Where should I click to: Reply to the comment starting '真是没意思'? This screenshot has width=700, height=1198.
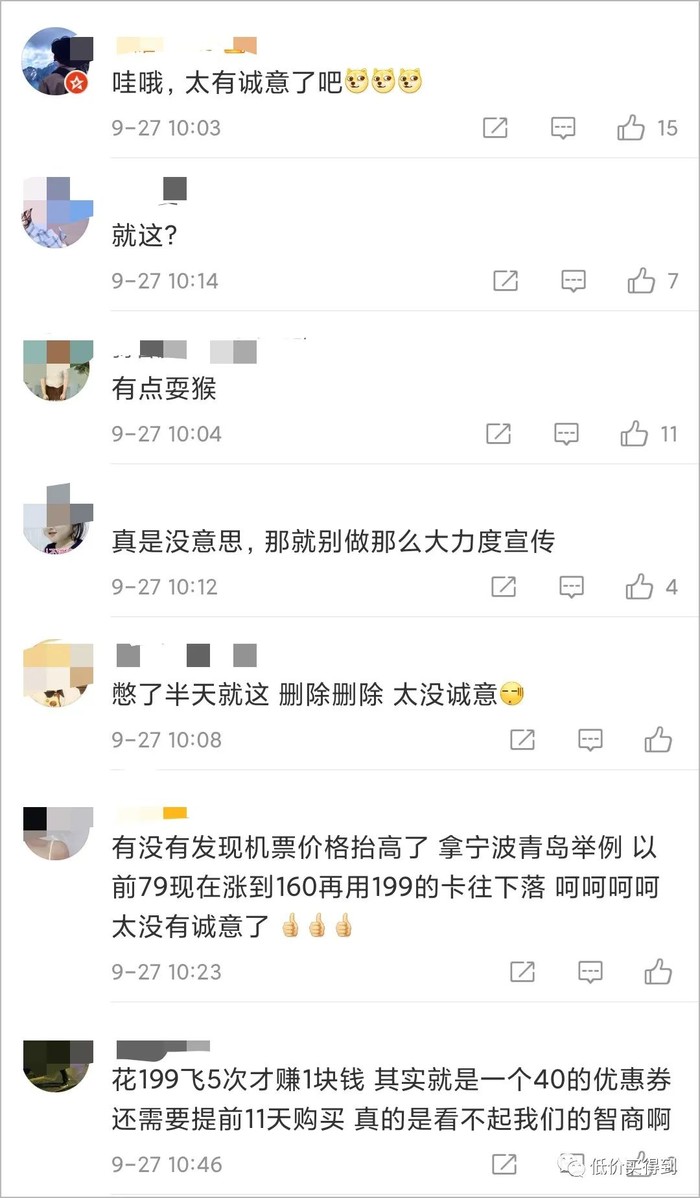571,587
